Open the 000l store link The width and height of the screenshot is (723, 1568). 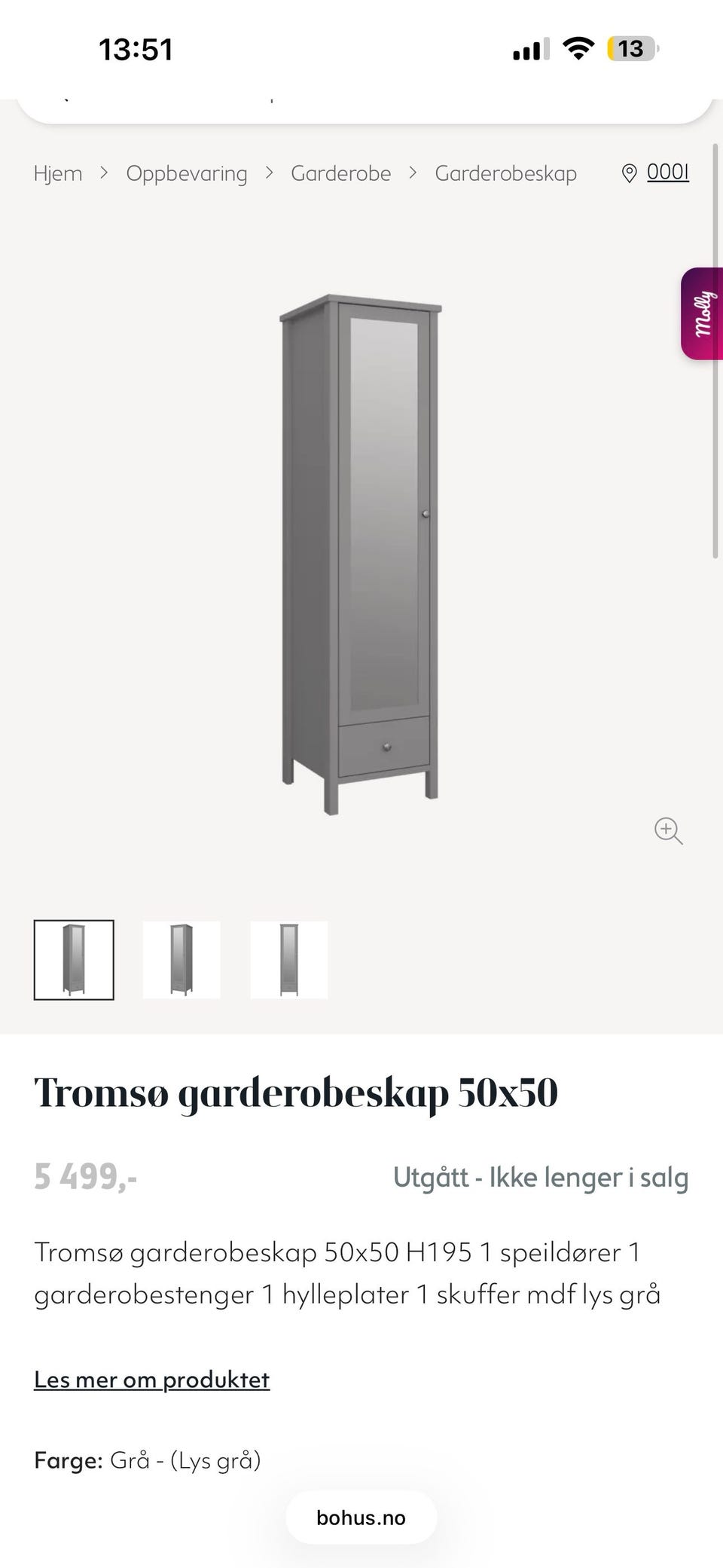667,172
